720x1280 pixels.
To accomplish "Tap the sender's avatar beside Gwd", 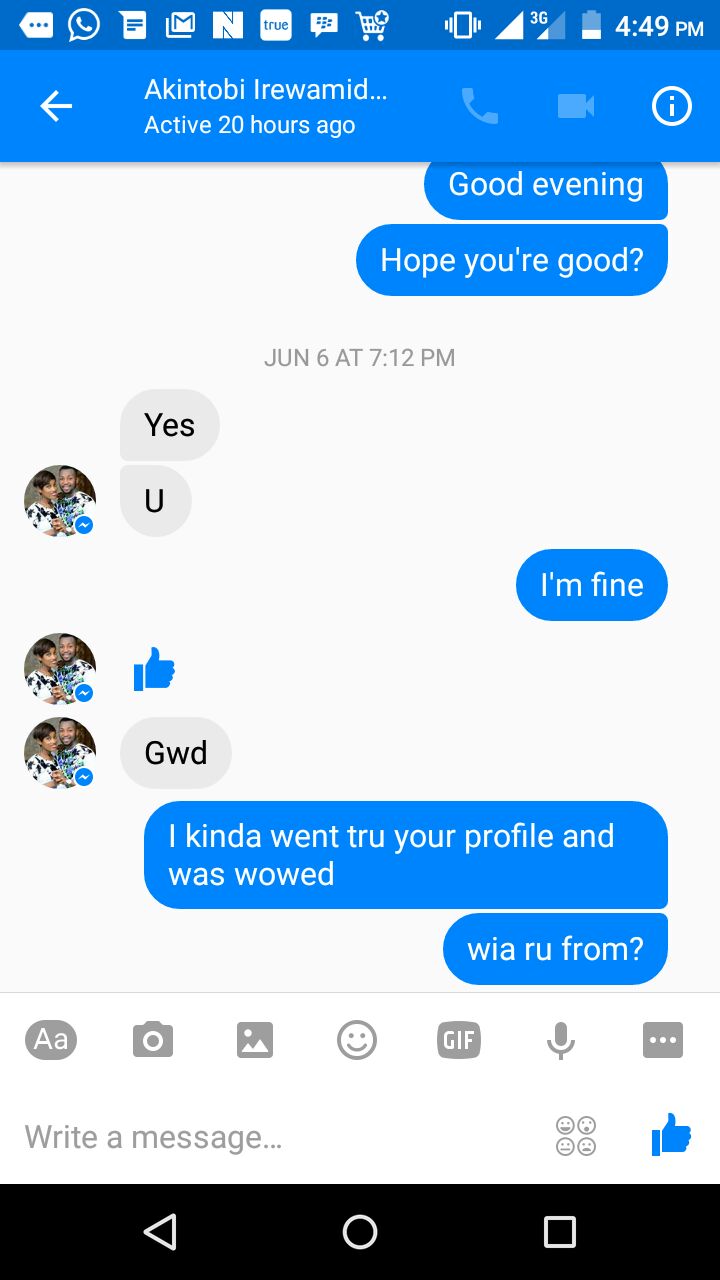I will [60, 753].
